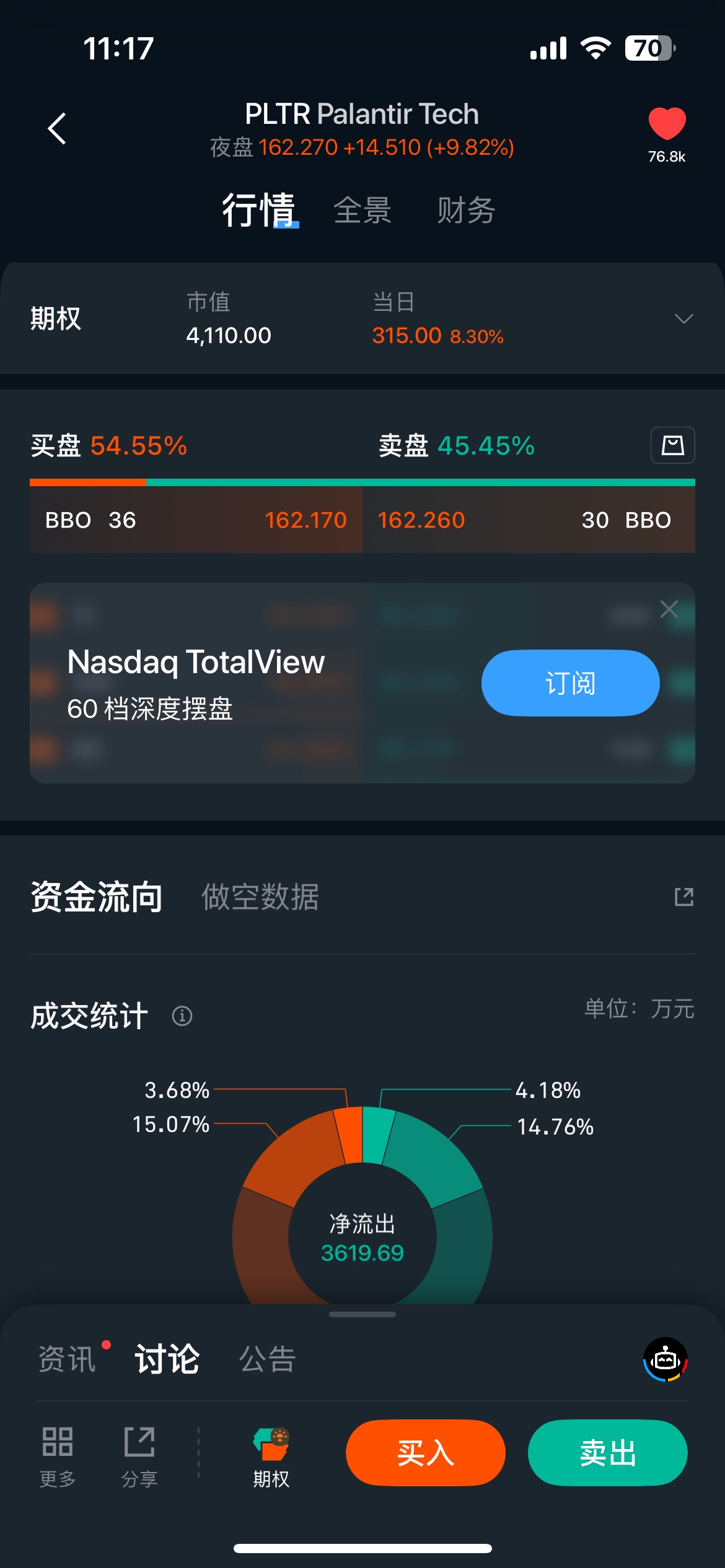Open the 更多 menu
725x1568 pixels.
(x=58, y=1453)
